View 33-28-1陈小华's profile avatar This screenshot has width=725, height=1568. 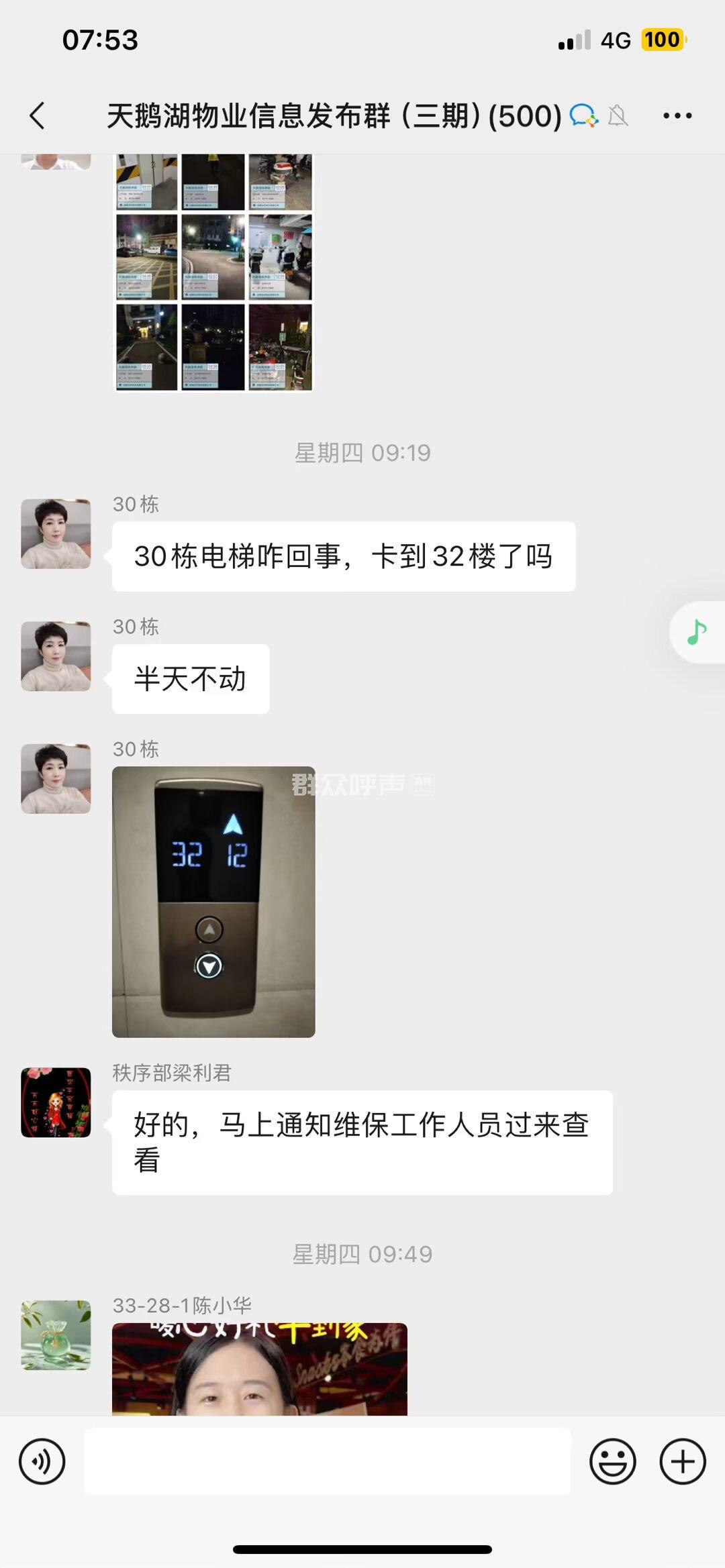point(56,1335)
